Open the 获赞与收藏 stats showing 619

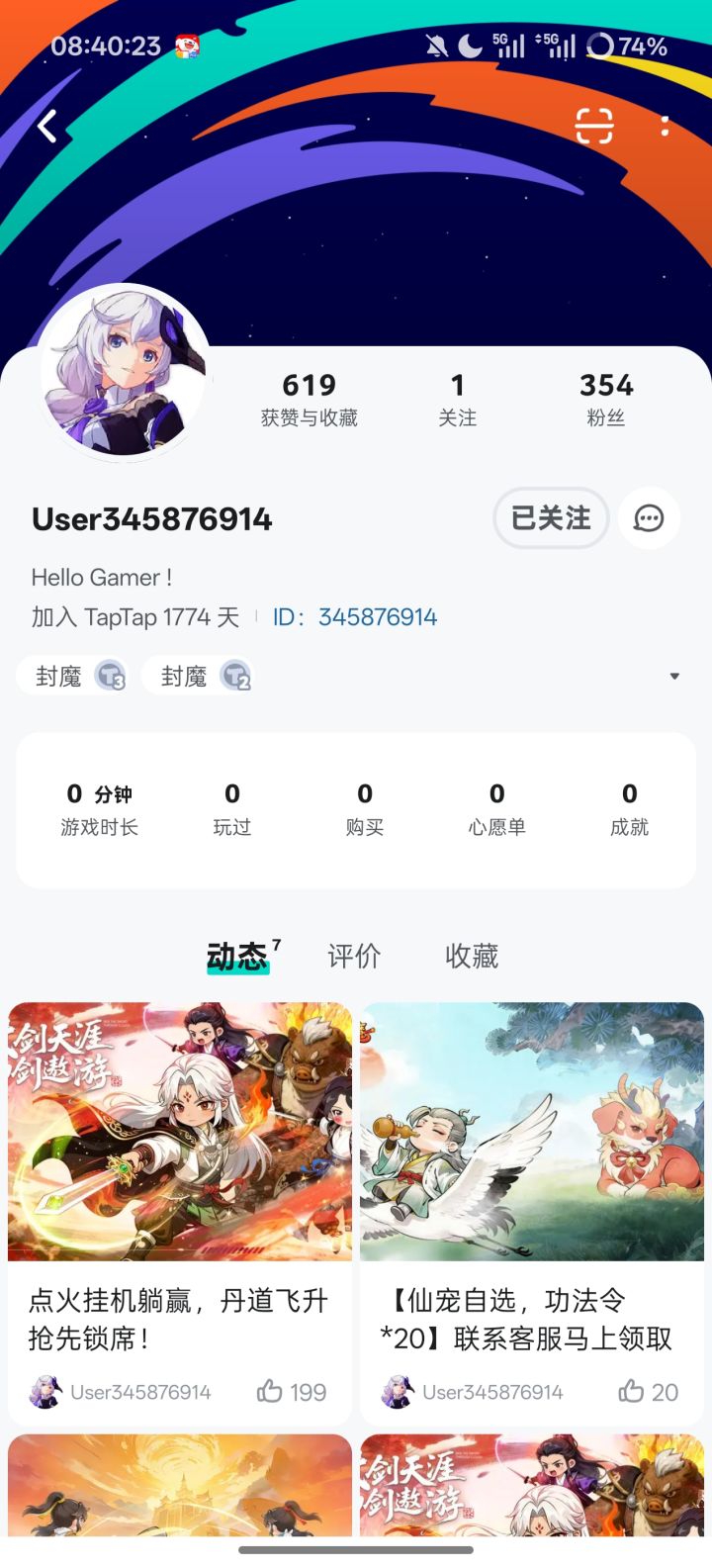[x=309, y=396]
